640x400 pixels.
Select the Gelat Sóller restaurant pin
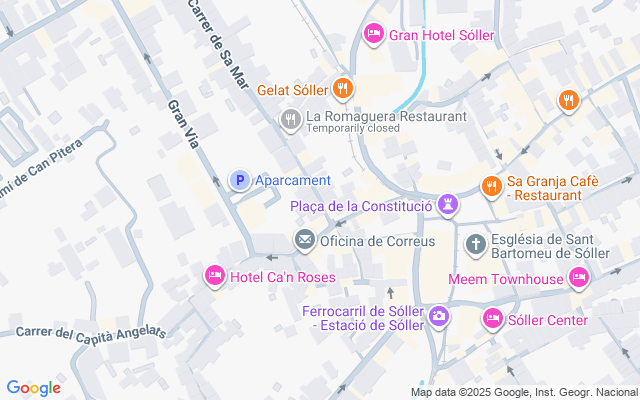point(343,88)
